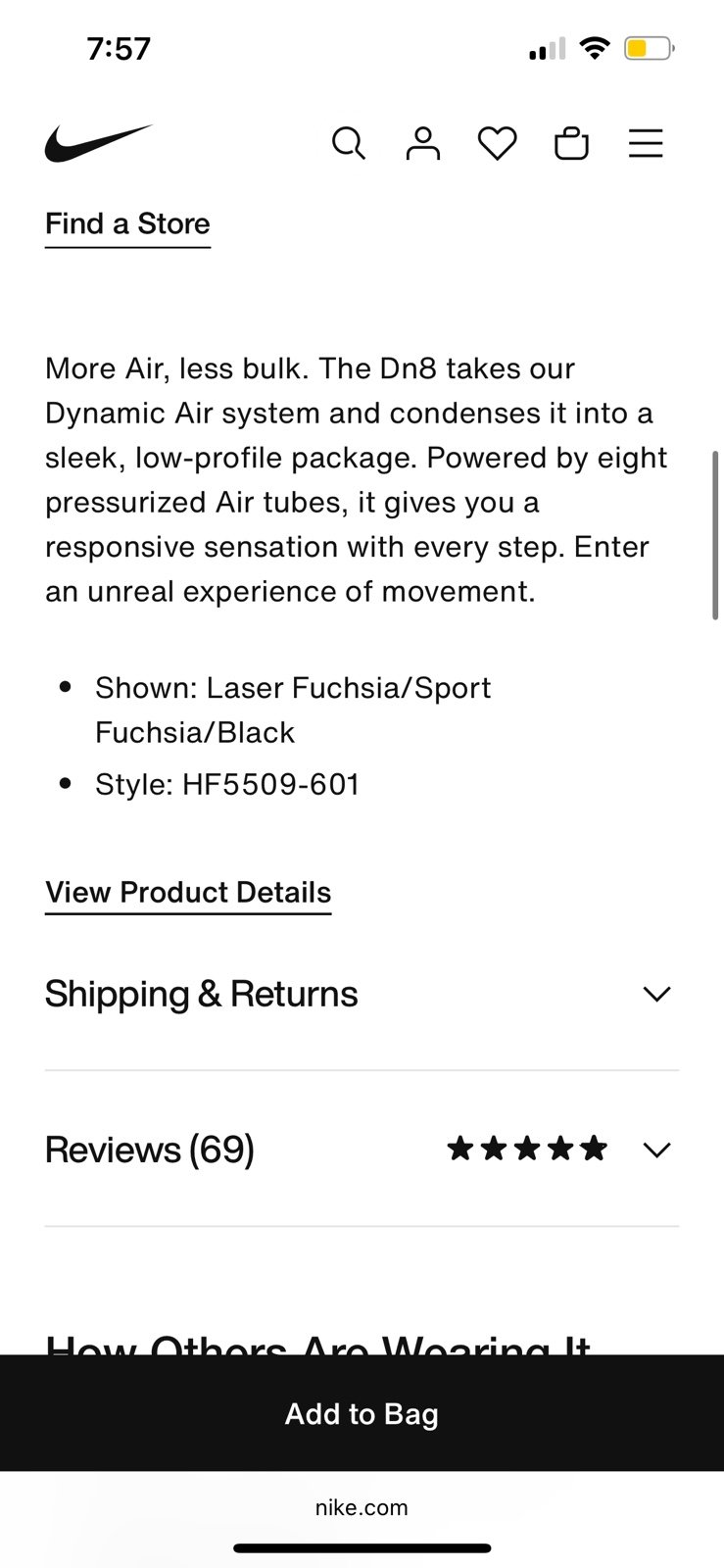Tap the nike.com address bar
The image size is (724, 1568).
point(362,1507)
